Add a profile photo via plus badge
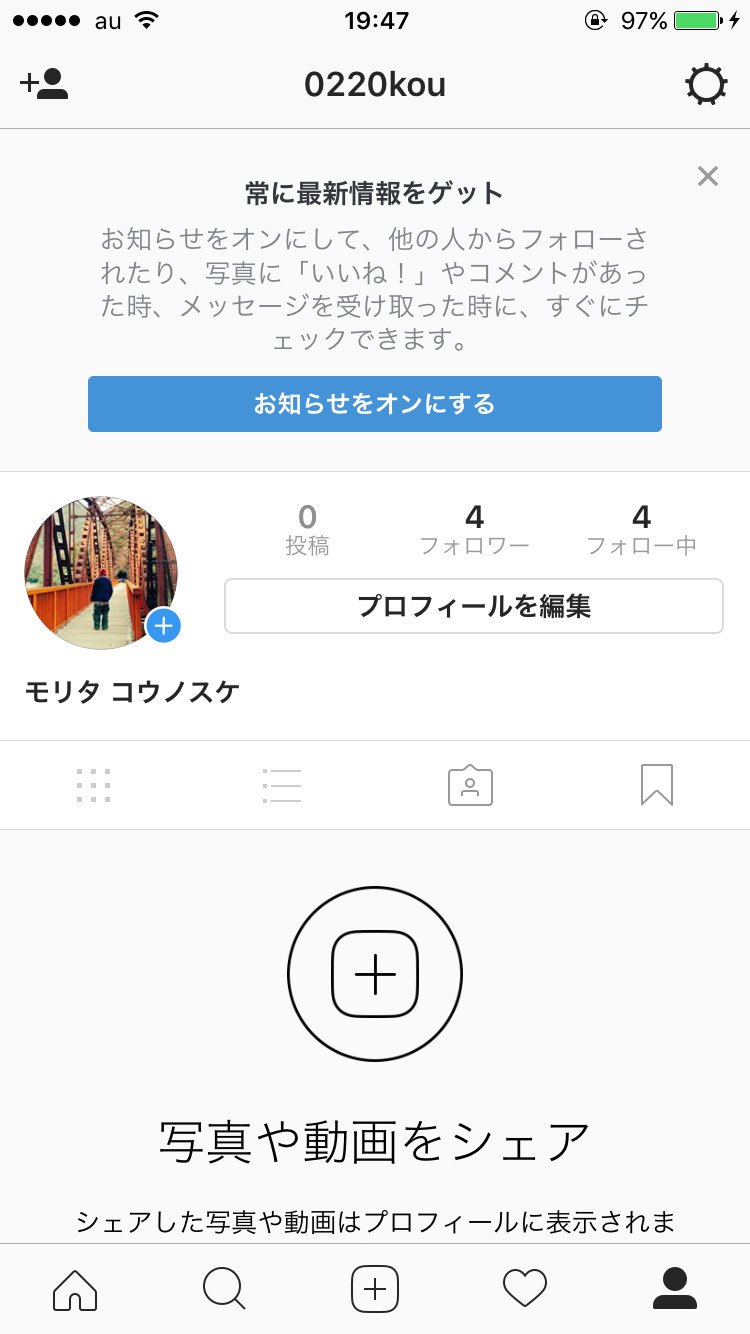Screen dimensions: 750x1334 point(164,626)
